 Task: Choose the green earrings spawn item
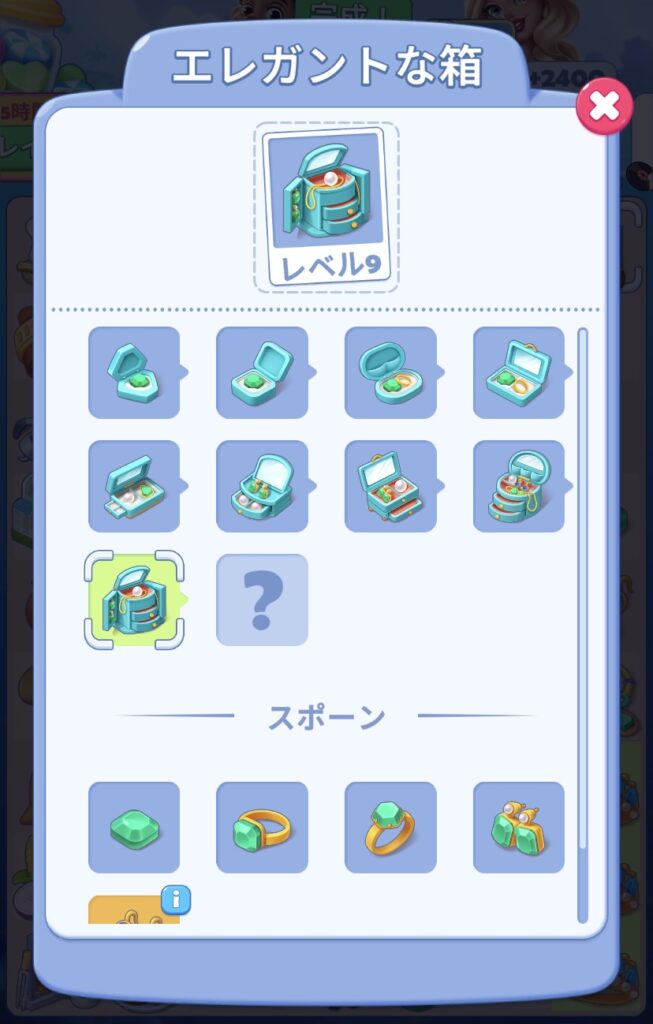(518, 828)
